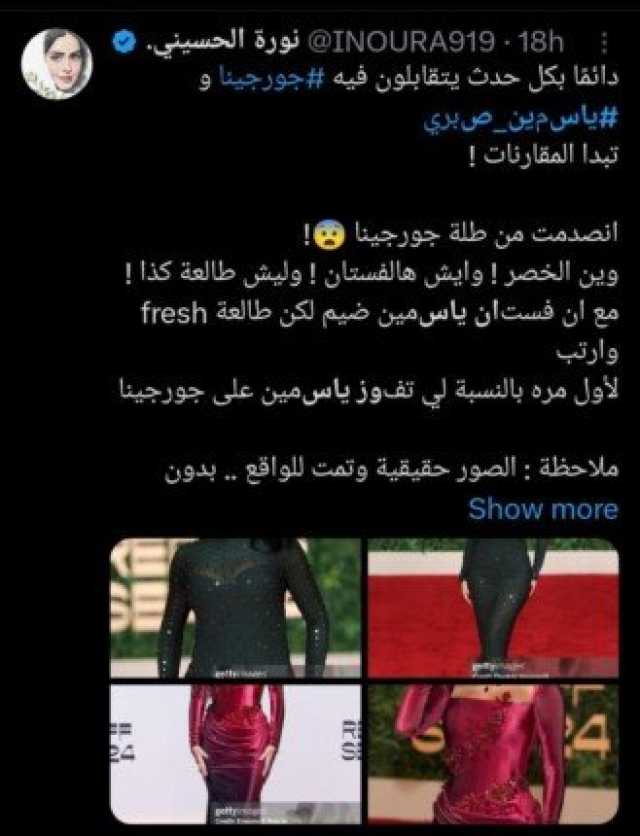Open the top-right red carpet photo
This screenshot has width=640, height=836.
tap(493, 609)
